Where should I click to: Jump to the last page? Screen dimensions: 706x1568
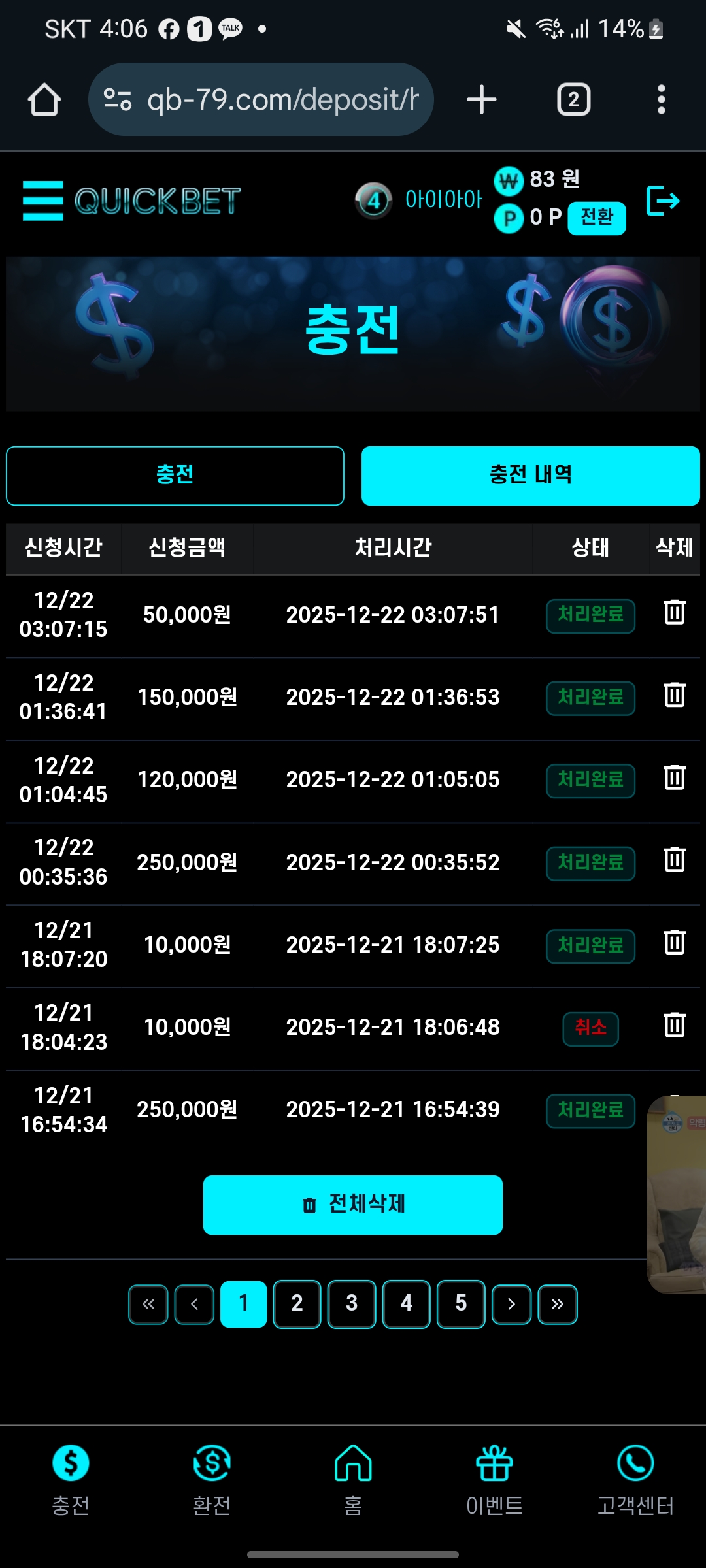557,1305
